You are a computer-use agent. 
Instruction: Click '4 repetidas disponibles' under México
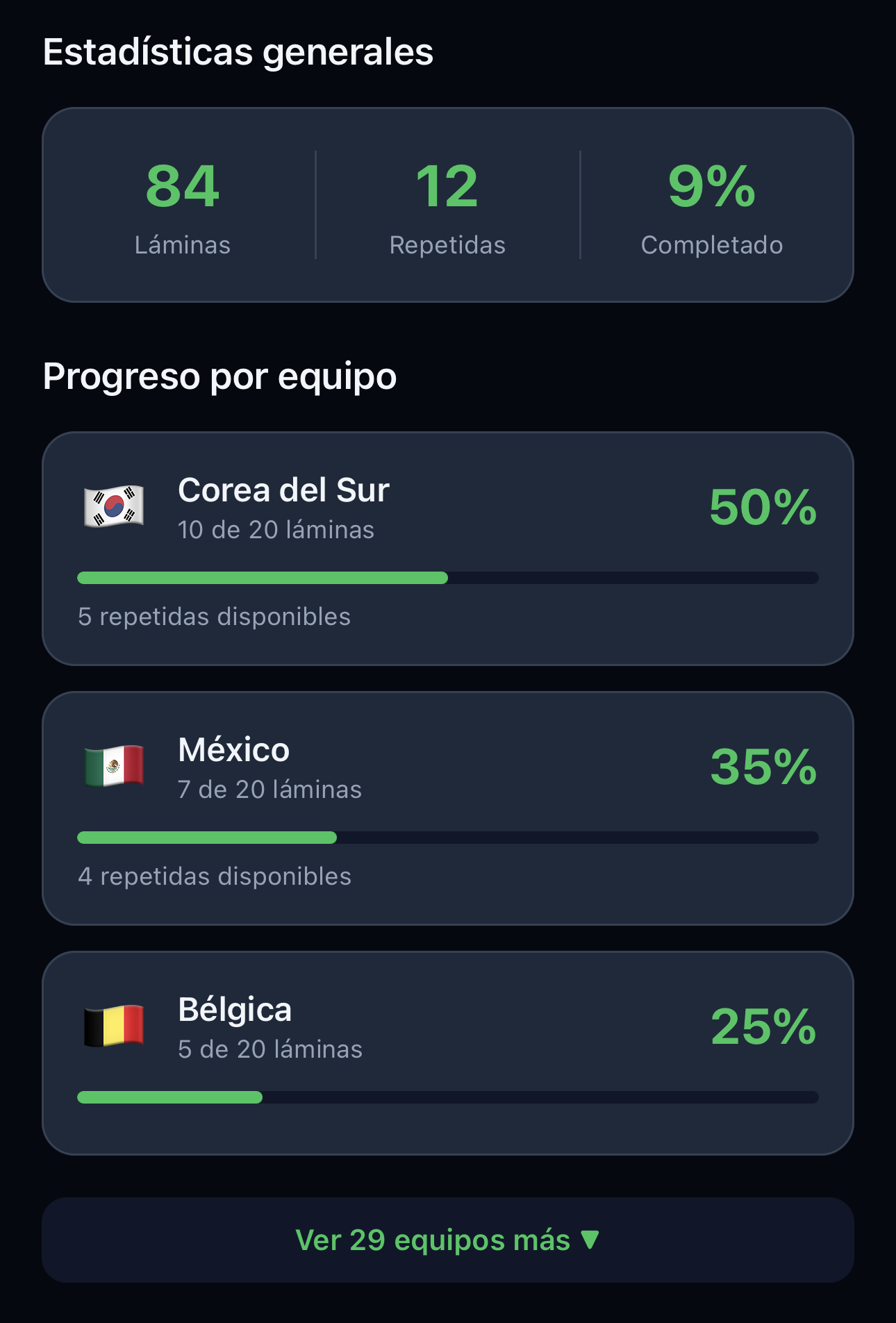click(x=215, y=876)
